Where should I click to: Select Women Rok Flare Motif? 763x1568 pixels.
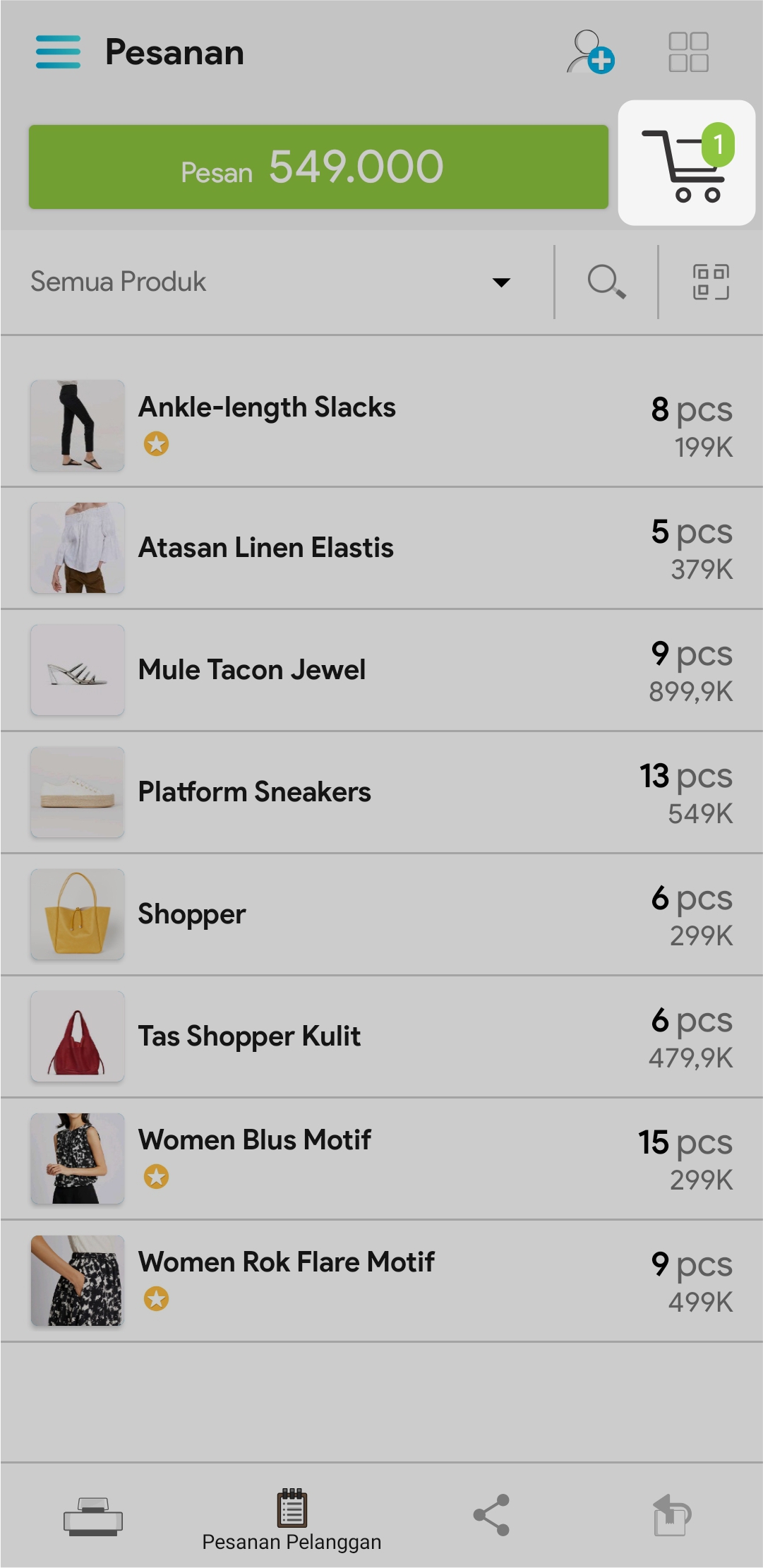coord(381,1281)
